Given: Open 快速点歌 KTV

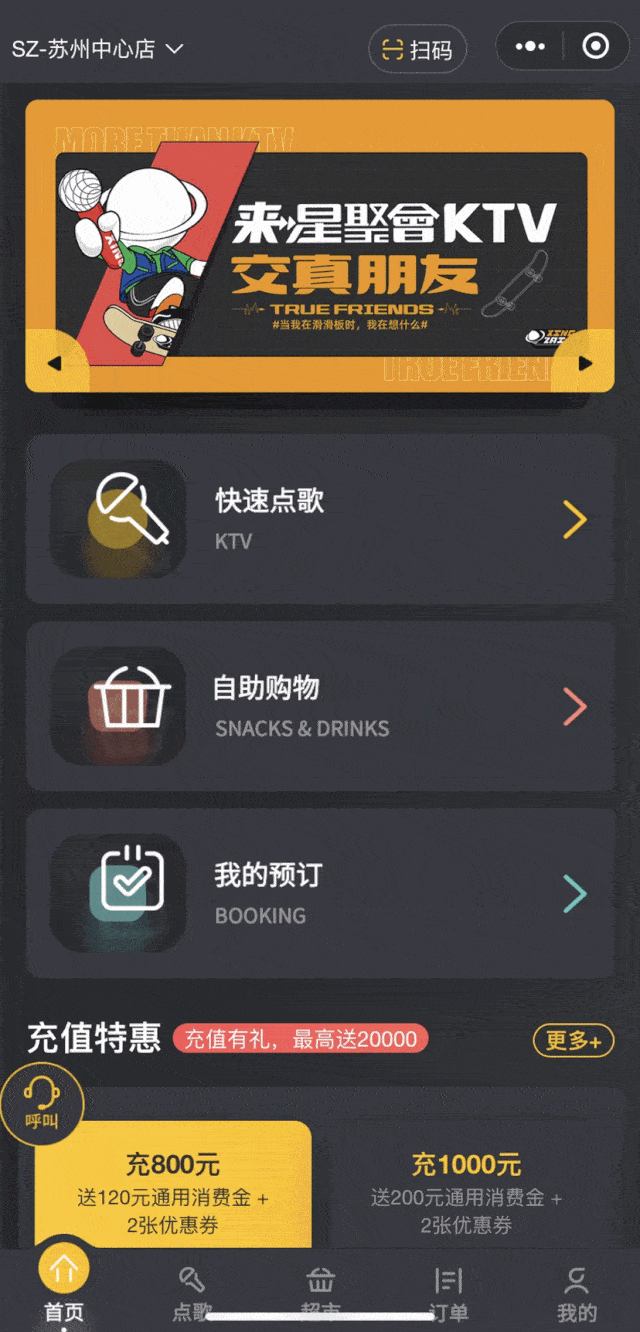Looking at the screenshot, I should click(320, 519).
